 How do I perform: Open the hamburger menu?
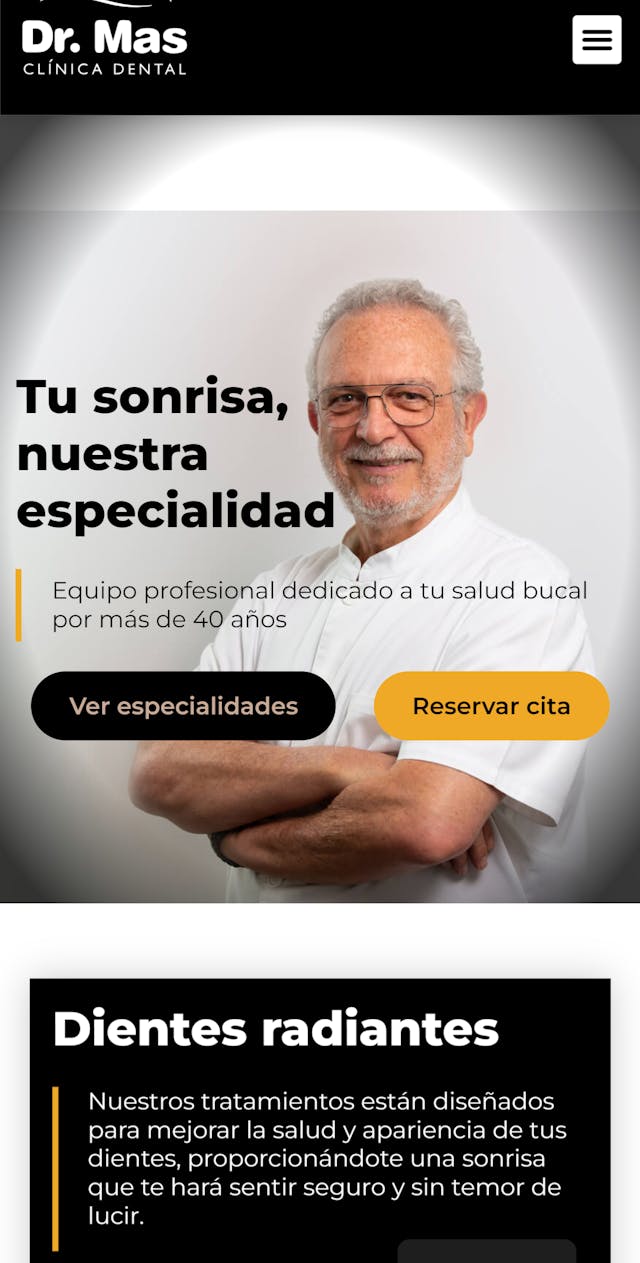point(596,40)
